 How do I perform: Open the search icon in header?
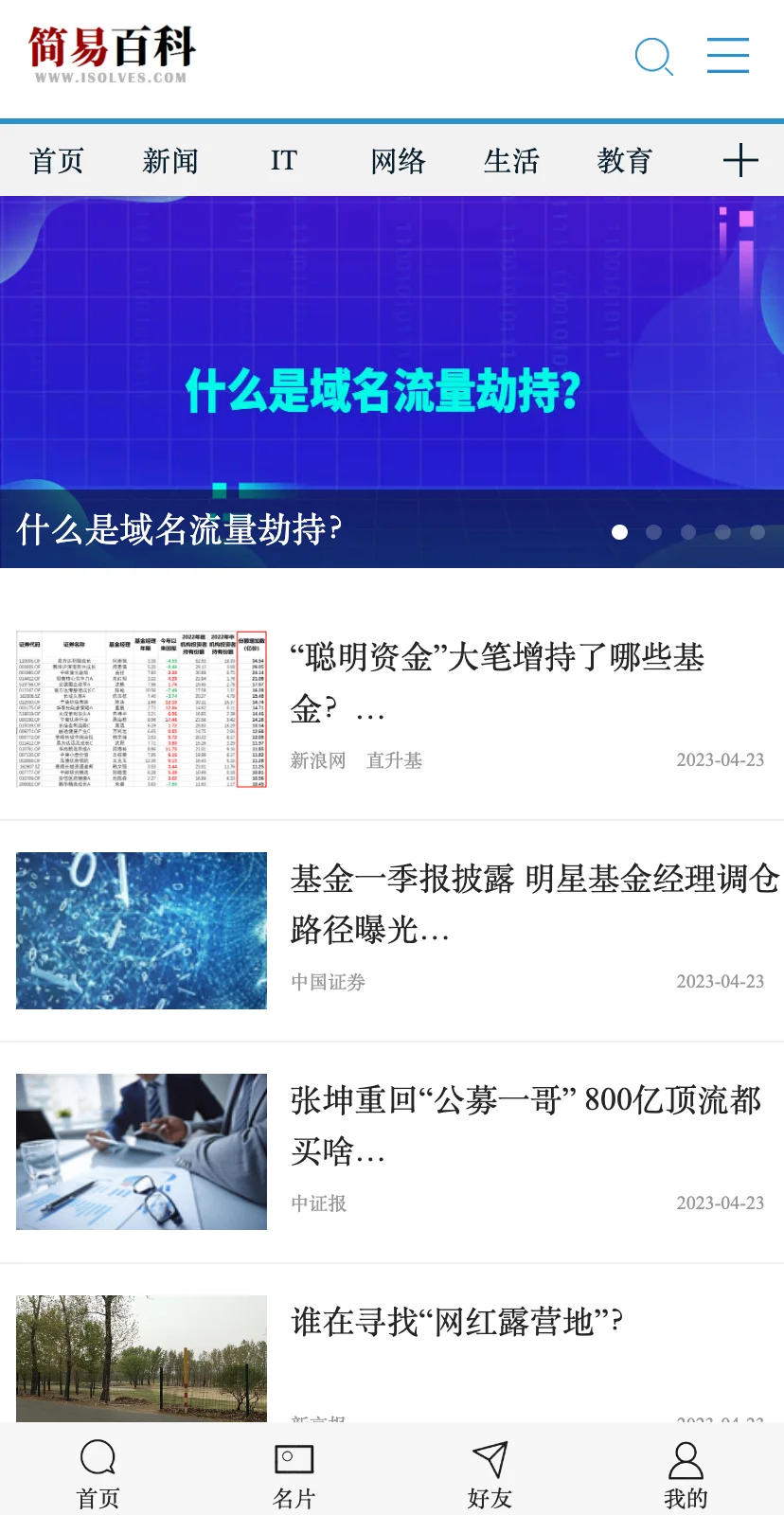click(x=654, y=57)
